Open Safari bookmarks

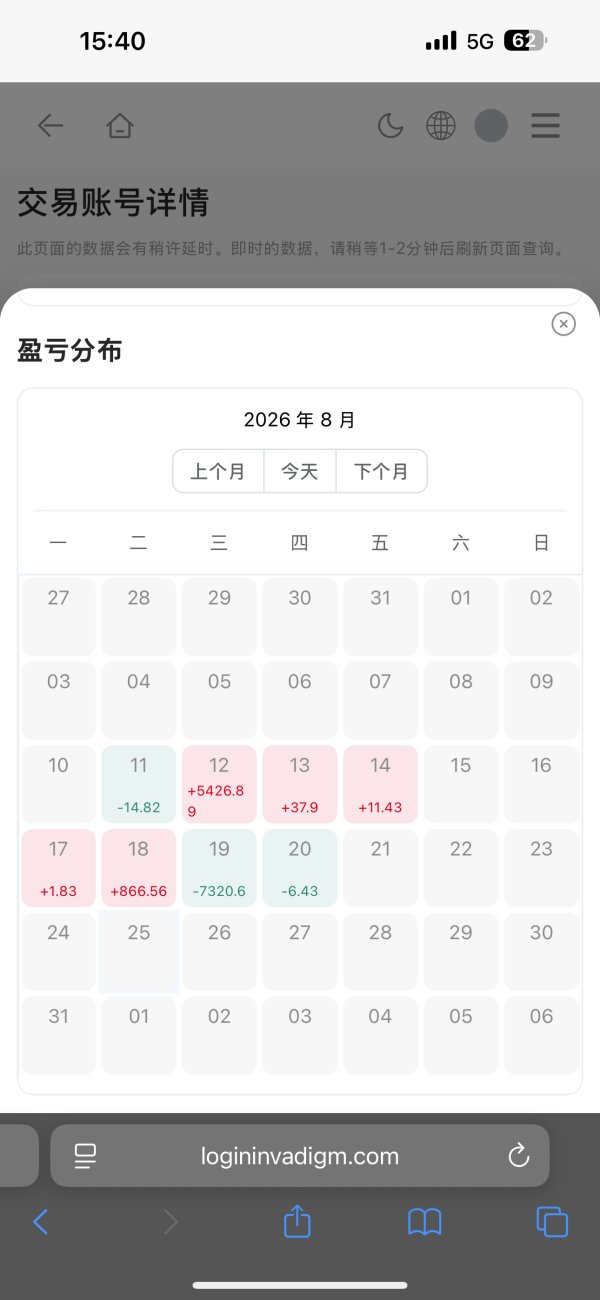(425, 1222)
